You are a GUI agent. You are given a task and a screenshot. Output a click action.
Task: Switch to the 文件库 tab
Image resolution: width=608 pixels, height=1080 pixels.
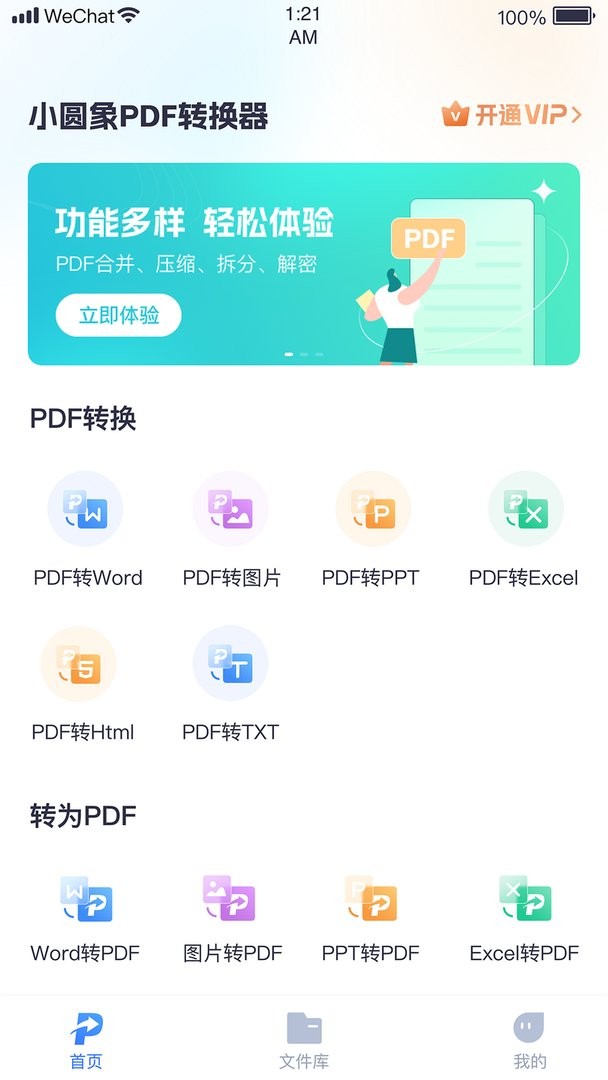(x=304, y=1040)
